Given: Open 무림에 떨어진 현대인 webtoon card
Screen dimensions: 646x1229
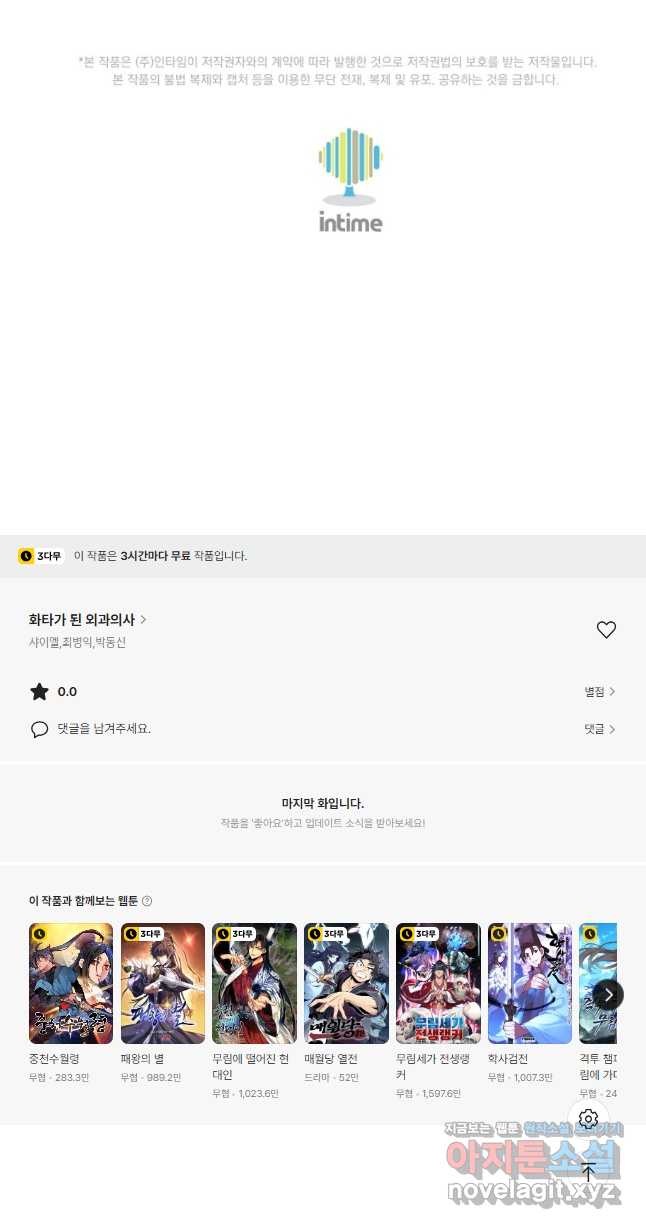Looking at the screenshot, I should click(254, 984).
